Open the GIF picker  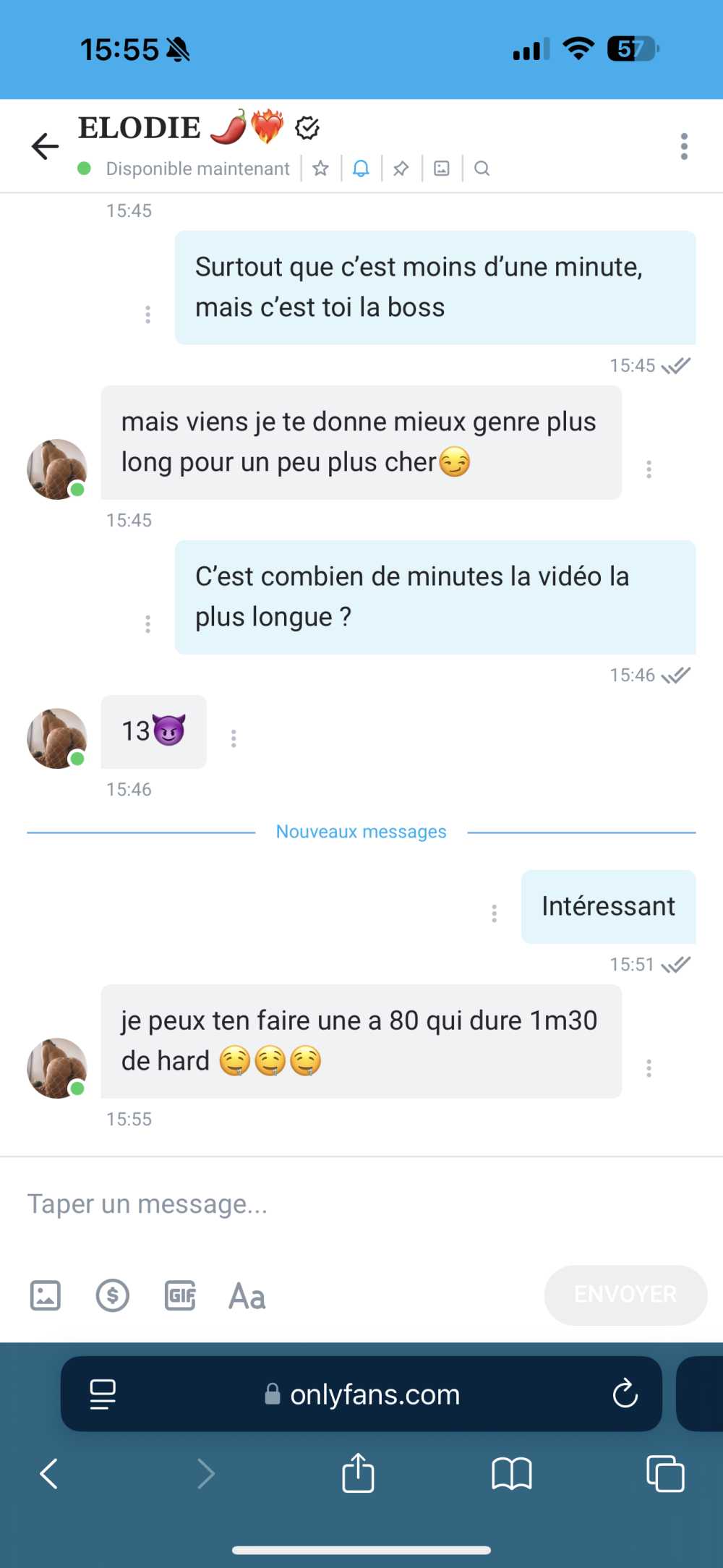tap(180, 1295)
